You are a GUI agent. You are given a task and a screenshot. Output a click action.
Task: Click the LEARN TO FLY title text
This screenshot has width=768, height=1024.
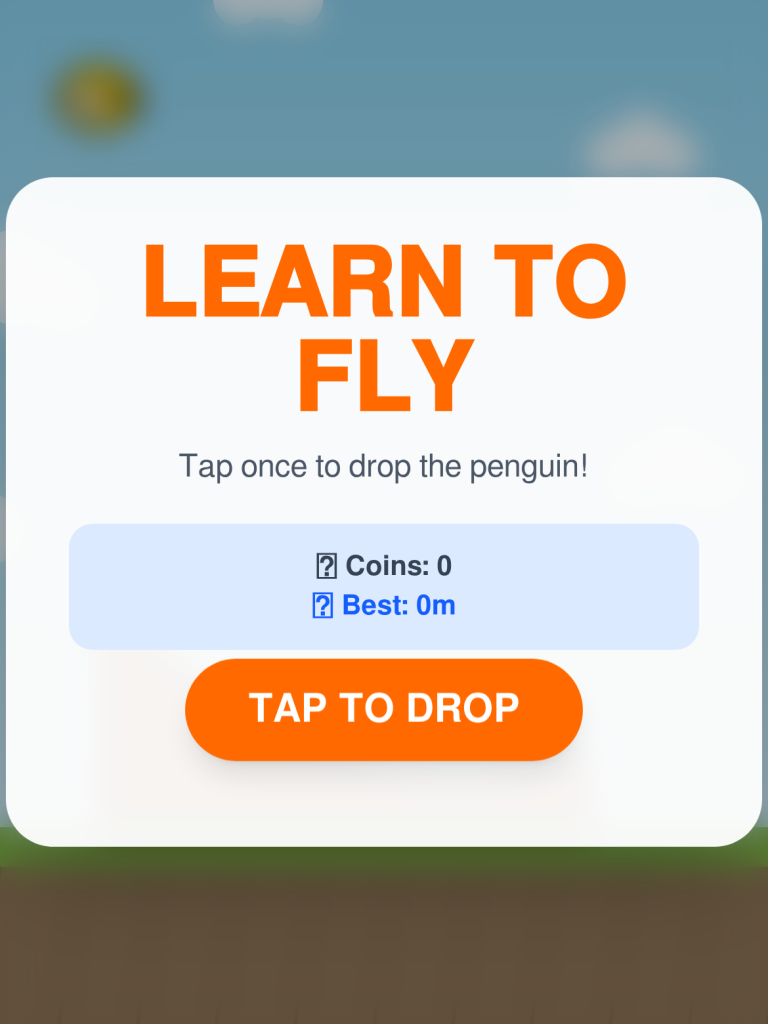[384, 283]
